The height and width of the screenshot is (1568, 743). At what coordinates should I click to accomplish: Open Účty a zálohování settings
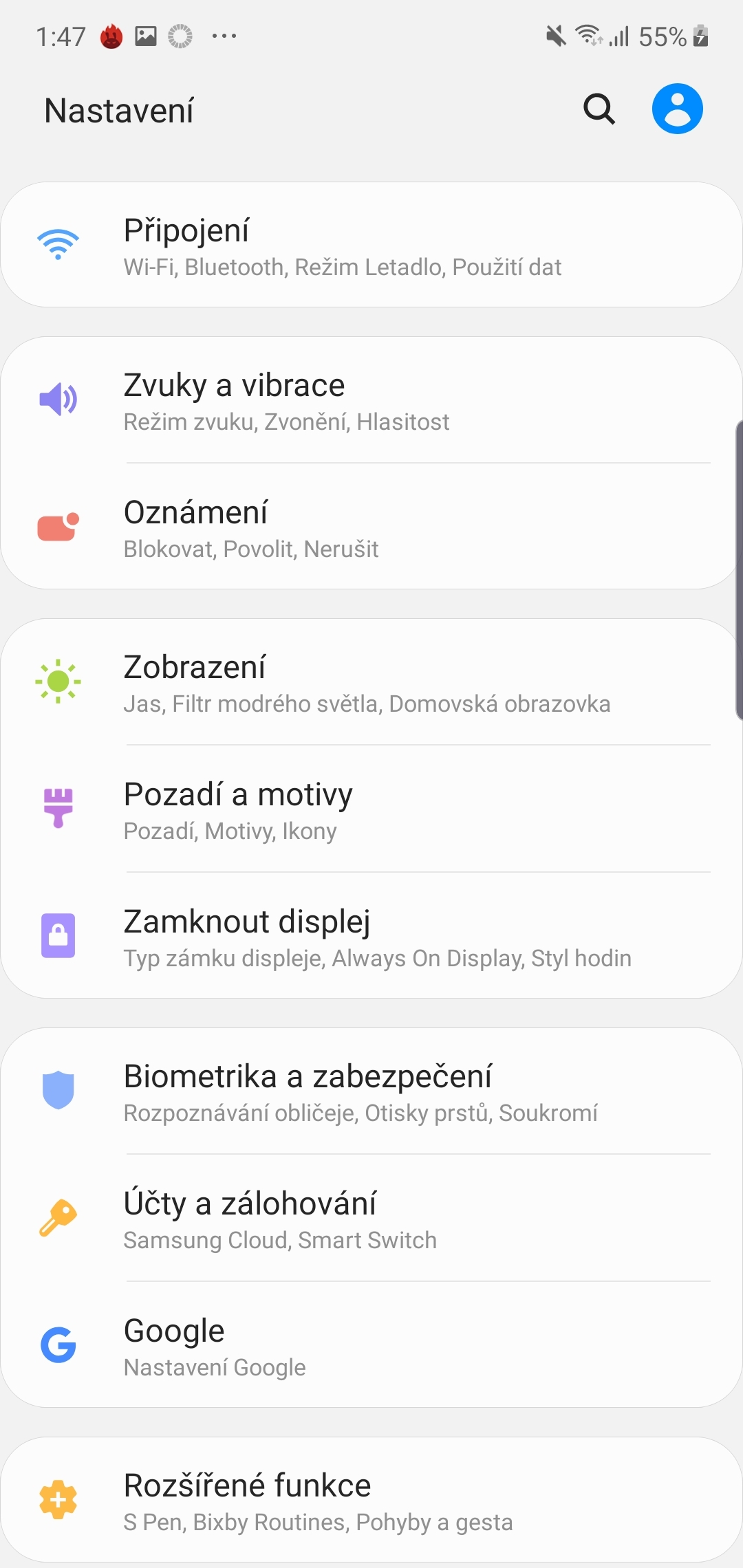(x=371, y=1219)
